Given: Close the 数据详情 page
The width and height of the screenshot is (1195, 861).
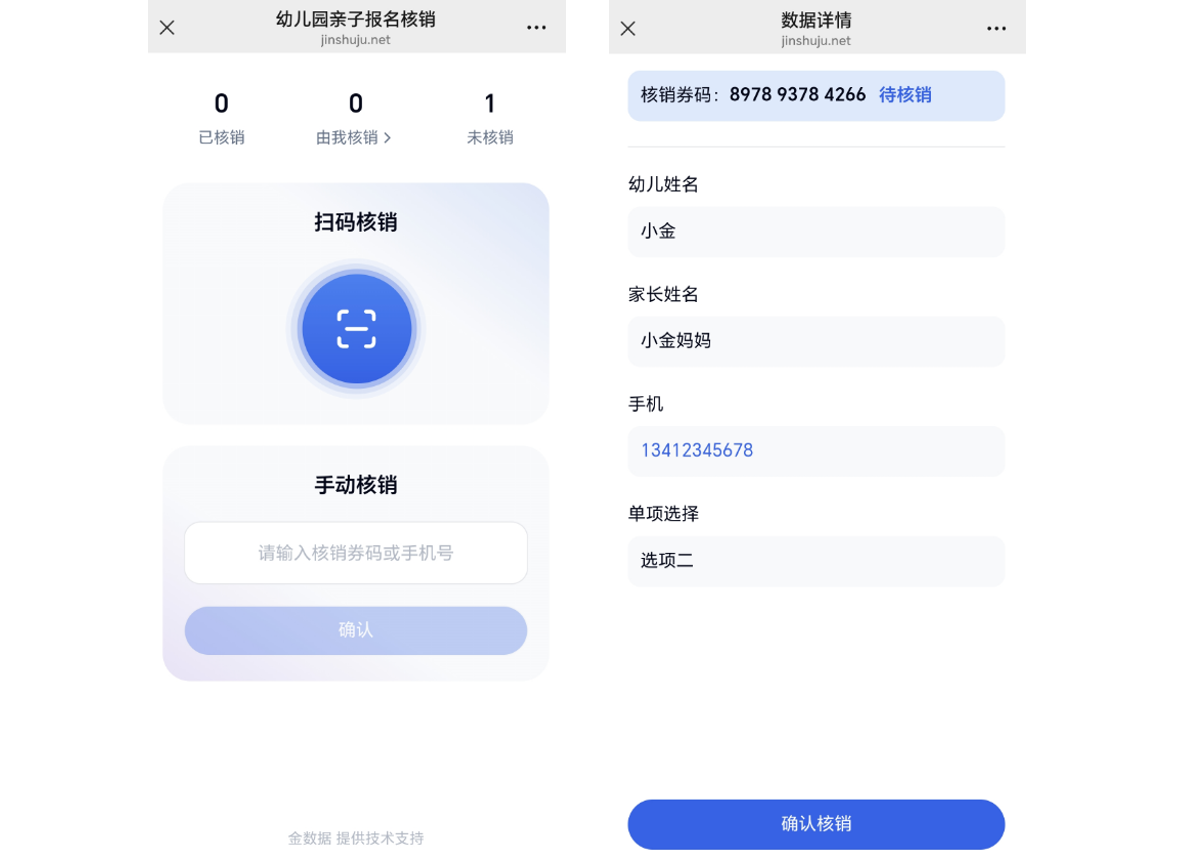Looking at the screenshot, I should click(628, 28).
